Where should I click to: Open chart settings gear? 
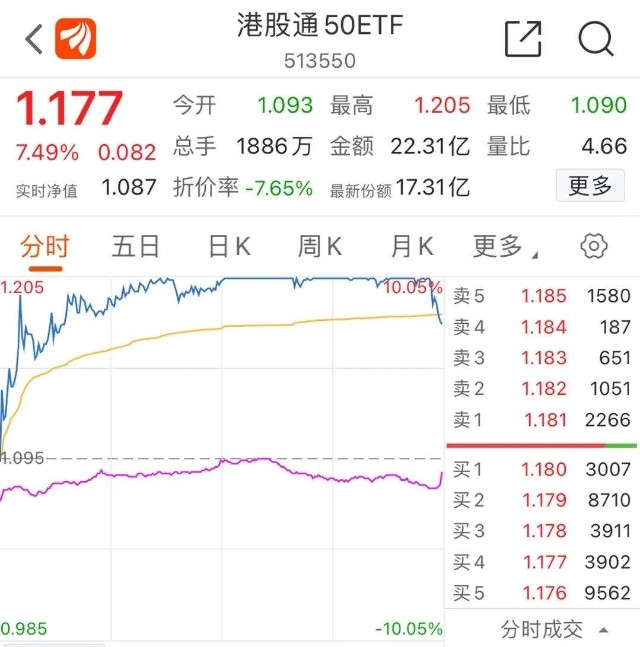tap(594, 246)
